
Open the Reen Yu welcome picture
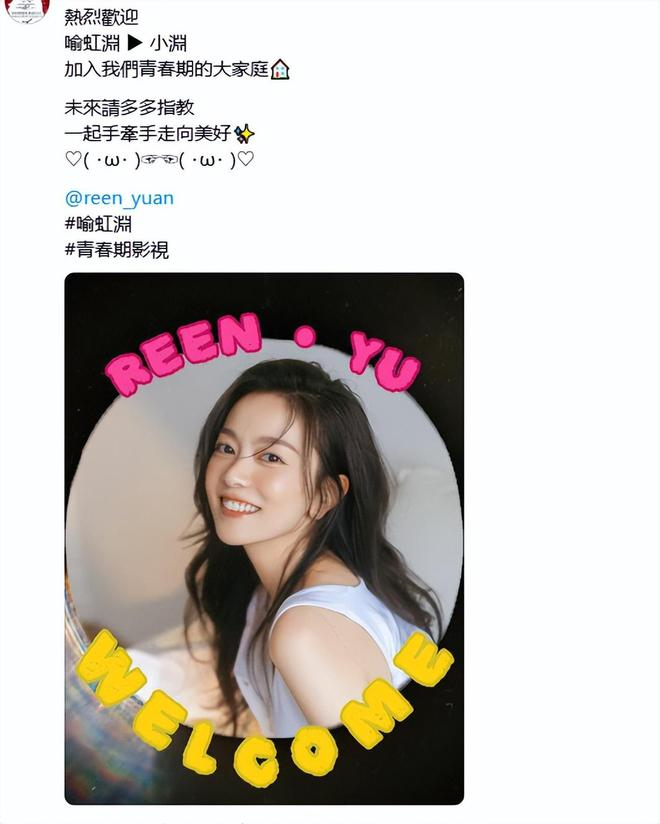(264, 538)
